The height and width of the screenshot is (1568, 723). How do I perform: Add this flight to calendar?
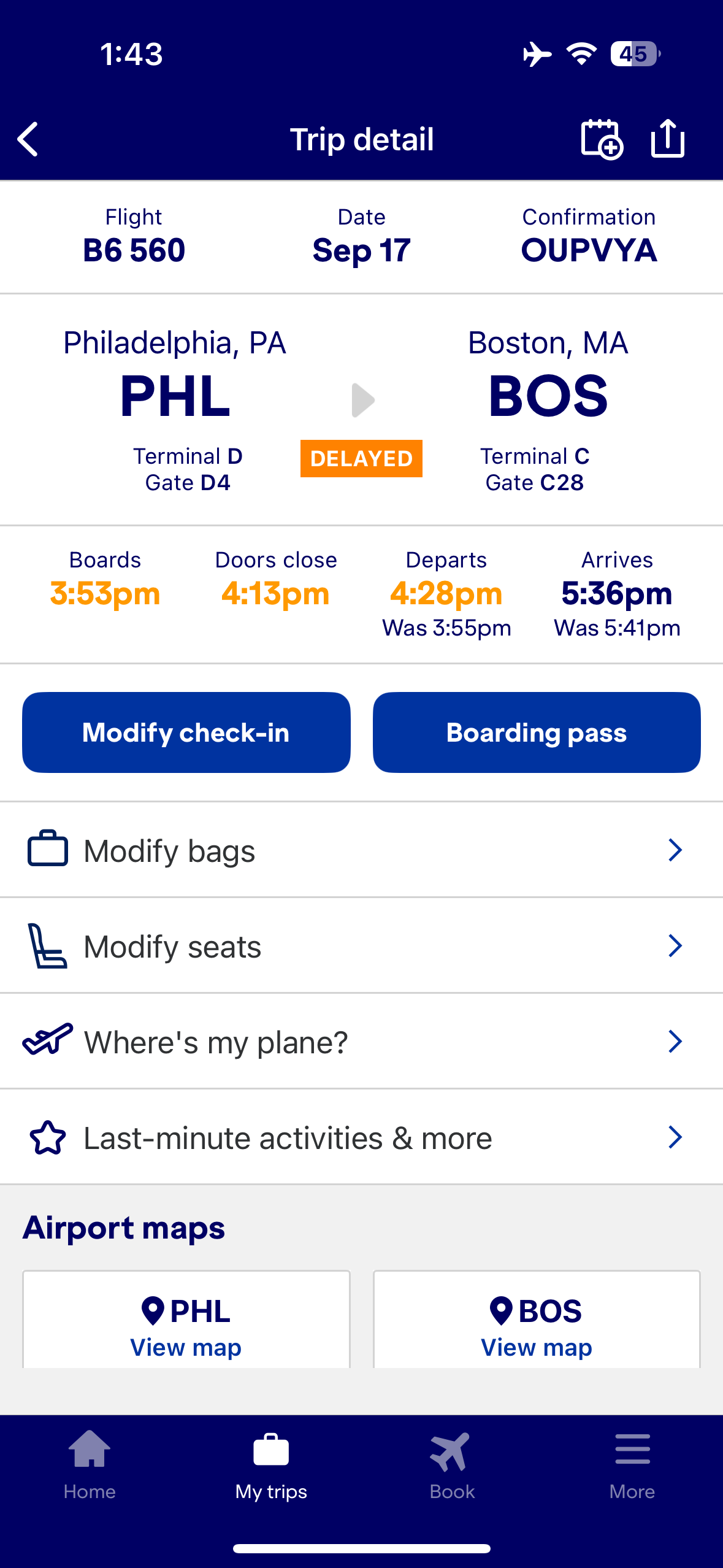[x=602, y=139]
